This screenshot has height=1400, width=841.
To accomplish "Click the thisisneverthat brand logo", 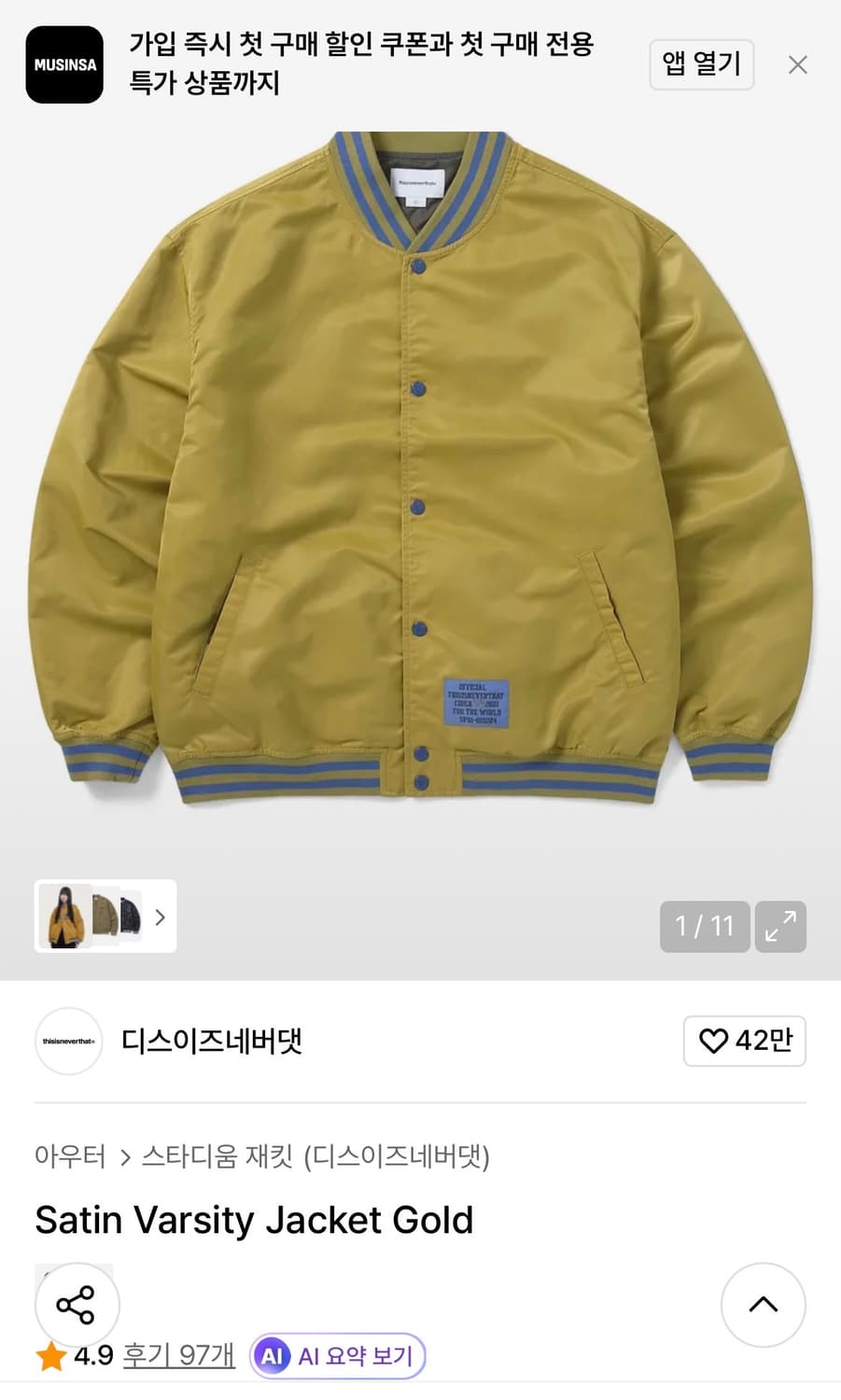I will pyautogui.click(x=68, y=1041).
